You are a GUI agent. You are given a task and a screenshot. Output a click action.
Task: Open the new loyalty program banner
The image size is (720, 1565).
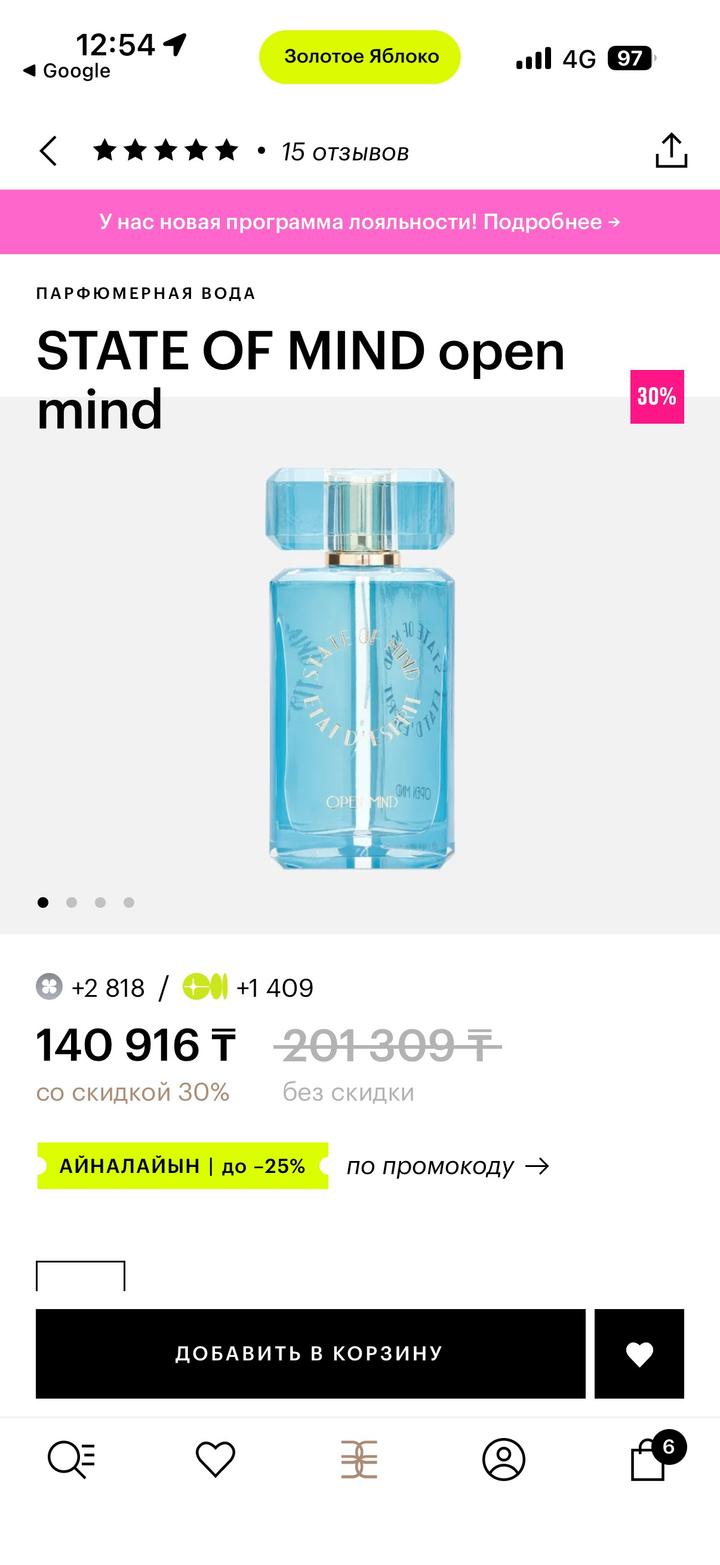(360, 222)
